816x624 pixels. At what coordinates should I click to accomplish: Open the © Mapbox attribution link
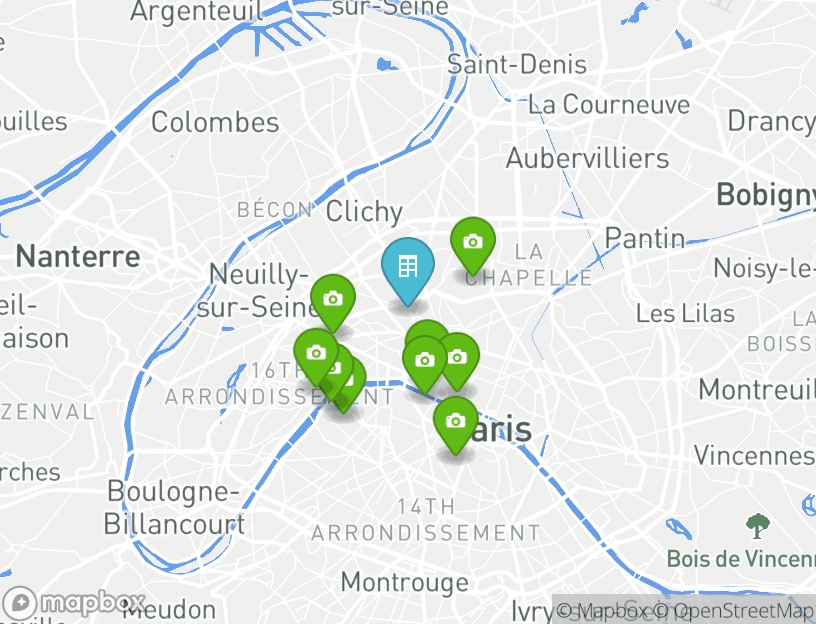click(x=604, y=610)
